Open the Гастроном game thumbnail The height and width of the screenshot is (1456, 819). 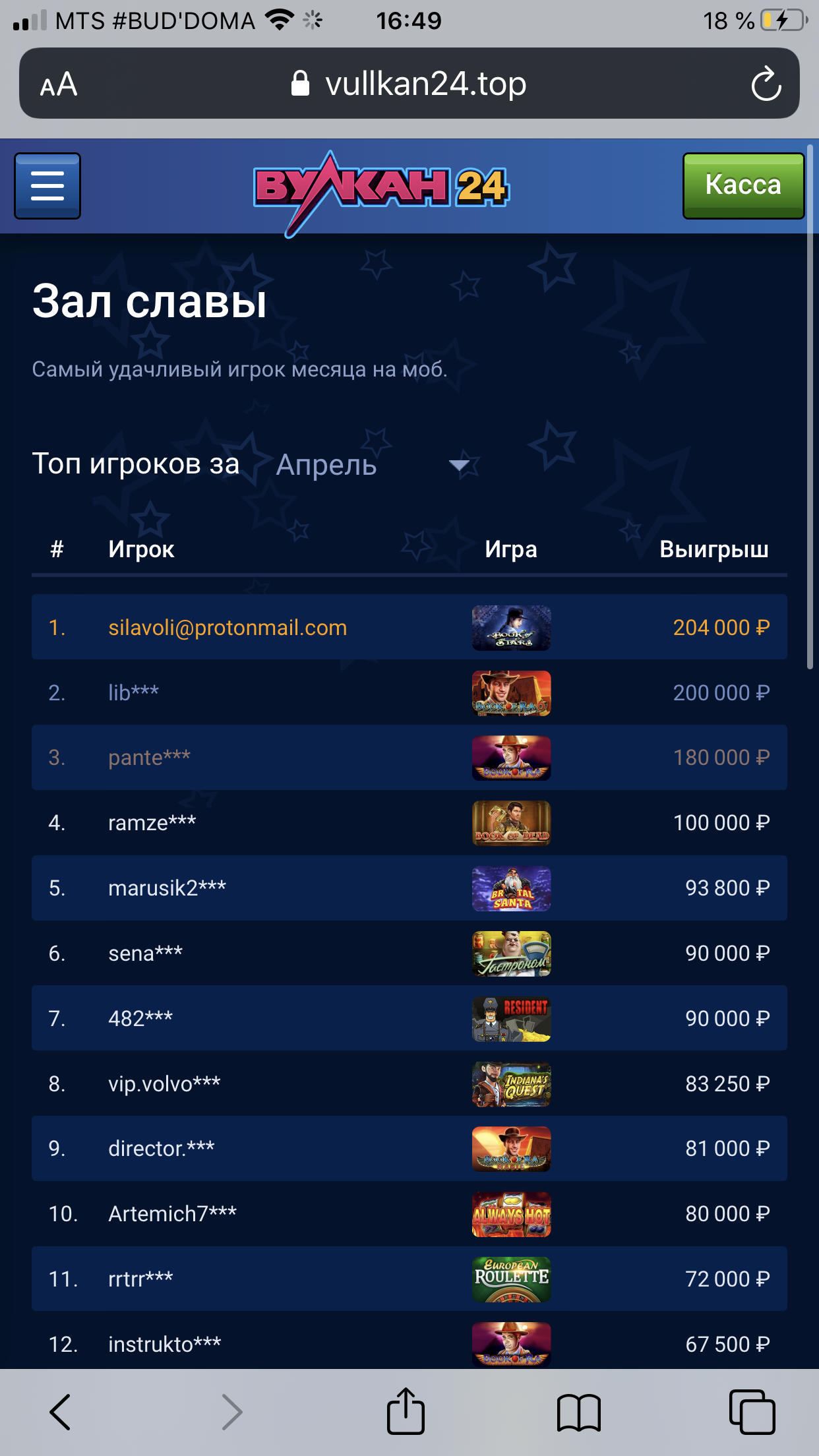point(511,954)
